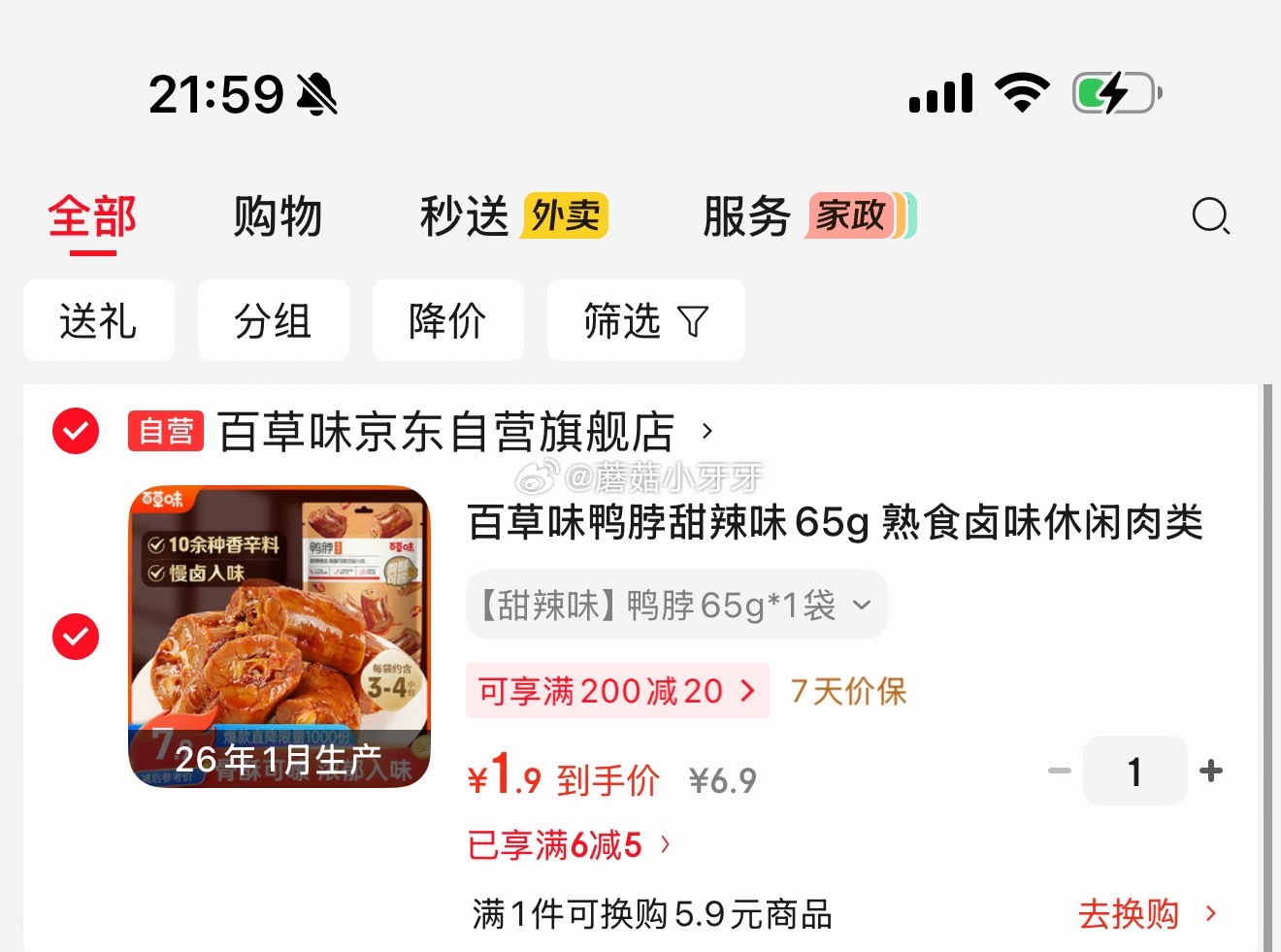This screenshot has height=952, width=1281.
Task: Tap the 分组 chip
Action: (273, 320)
